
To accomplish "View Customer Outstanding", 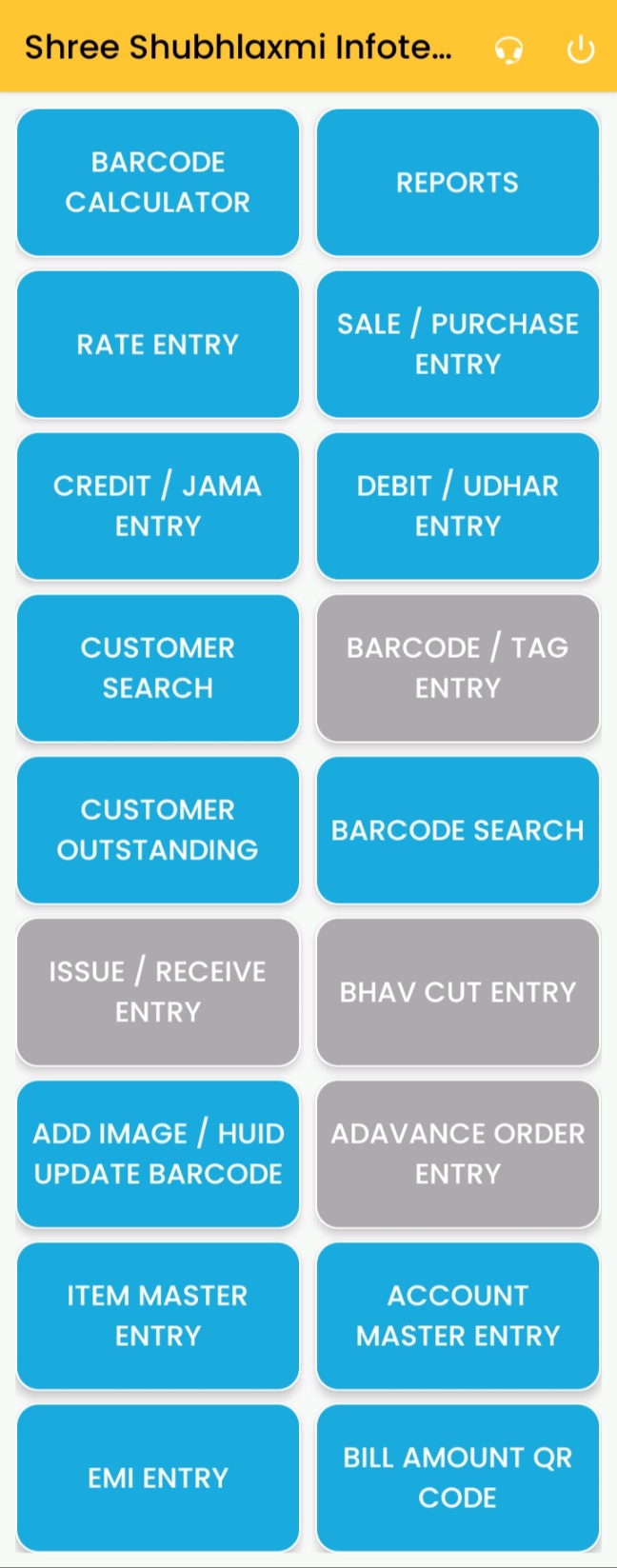I will click(158, 829).
